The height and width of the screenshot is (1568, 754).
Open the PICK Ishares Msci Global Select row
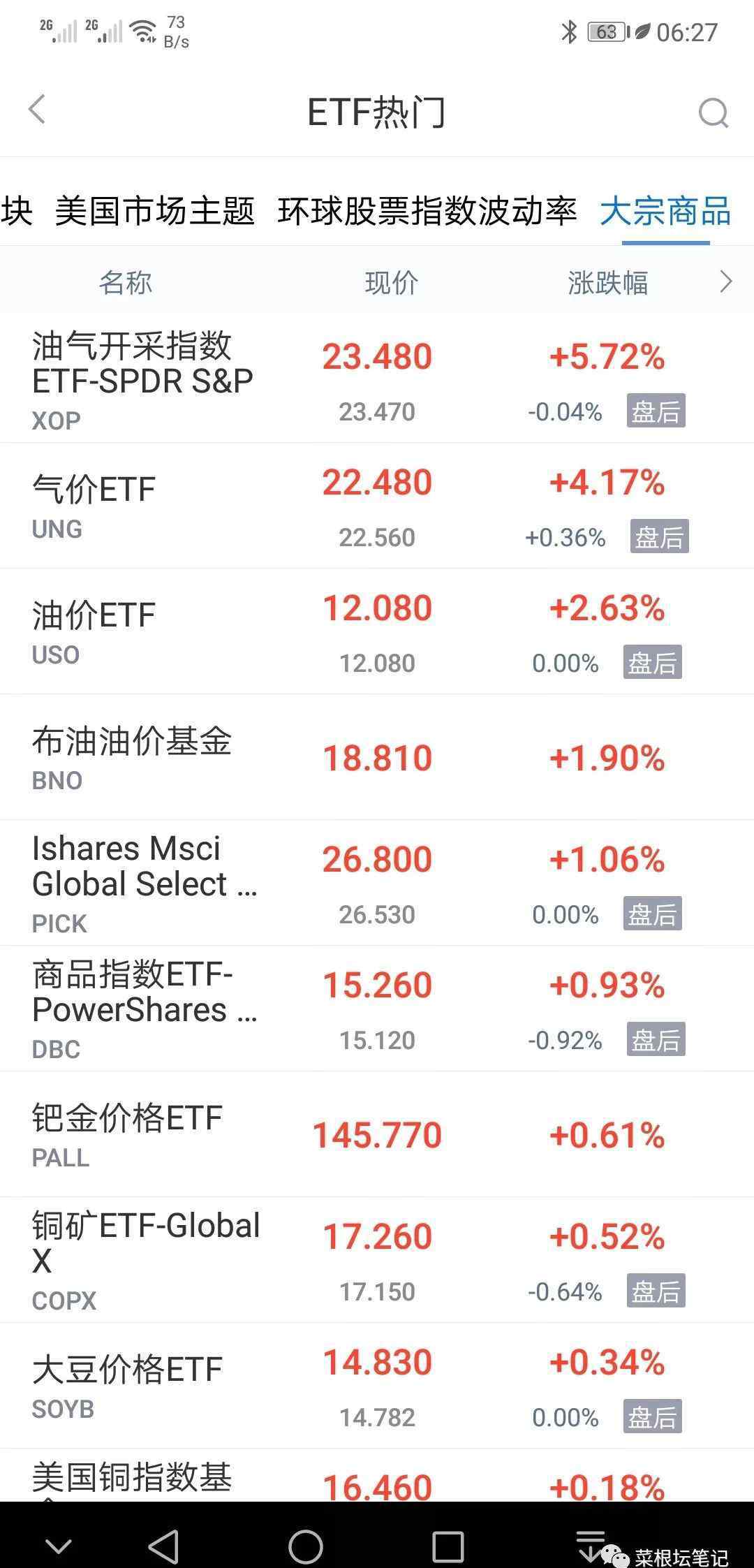click(x=377, y=883)
